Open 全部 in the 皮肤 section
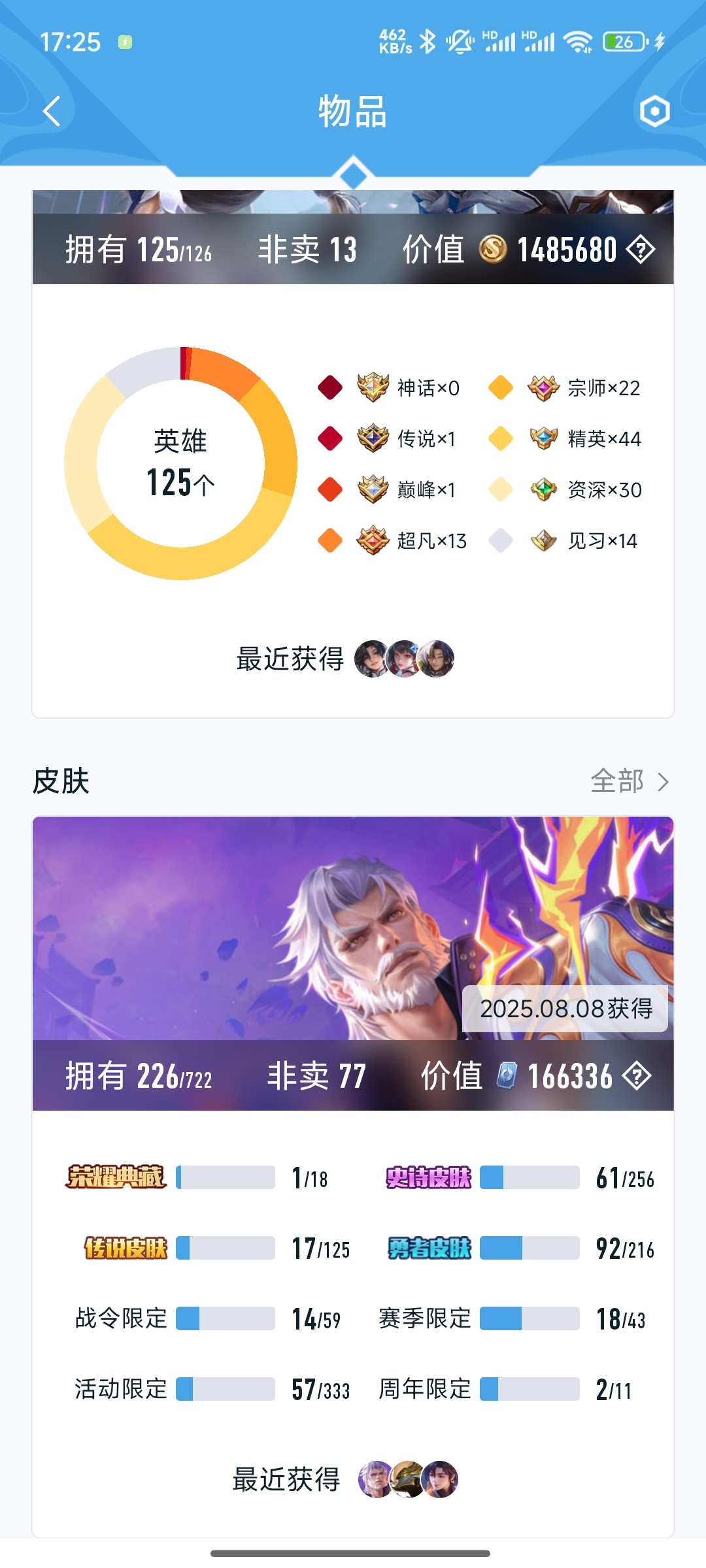 629,781
